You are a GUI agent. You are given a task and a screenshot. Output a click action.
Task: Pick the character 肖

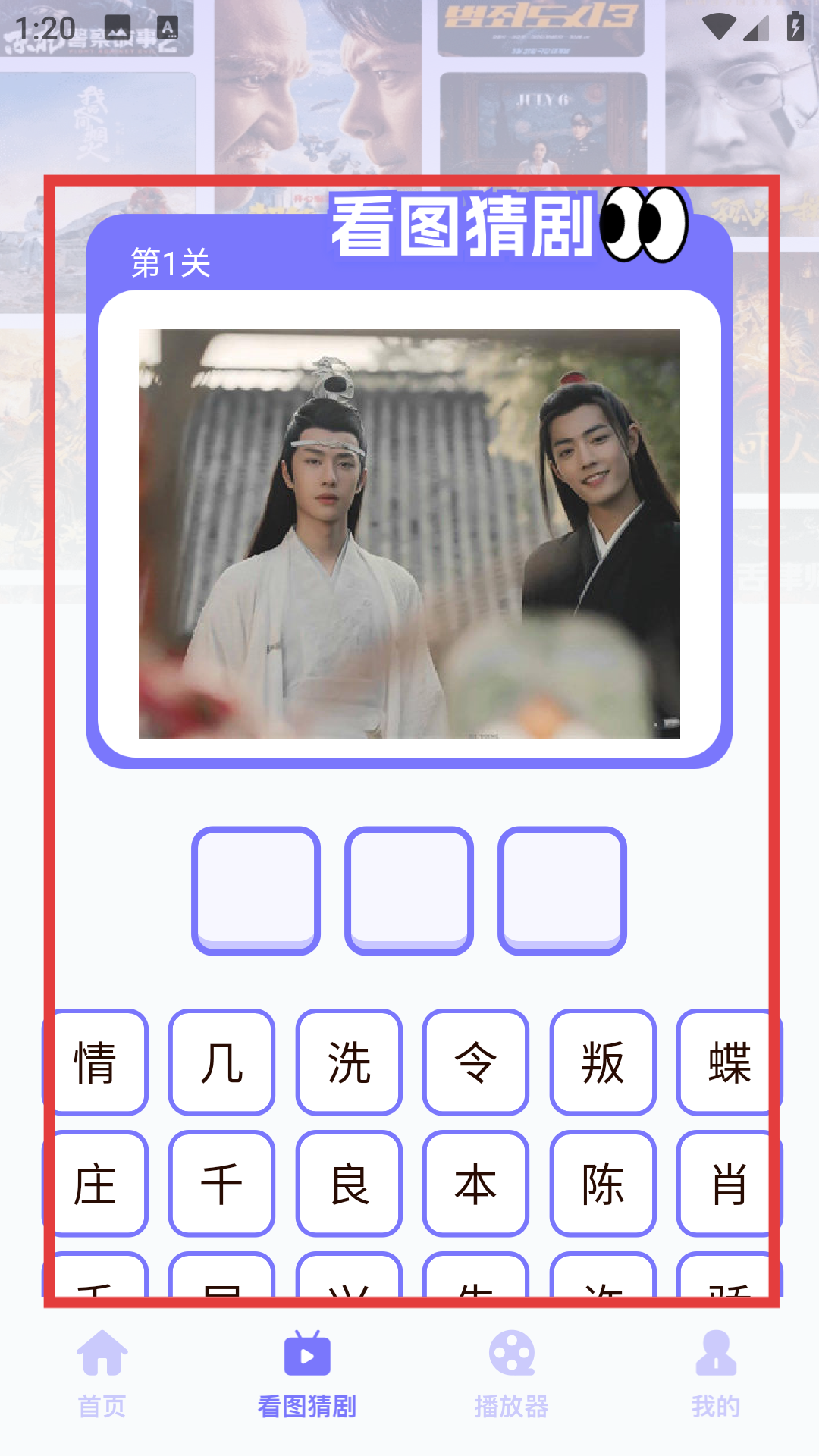pyautogui.click(x=728, y=1184)
